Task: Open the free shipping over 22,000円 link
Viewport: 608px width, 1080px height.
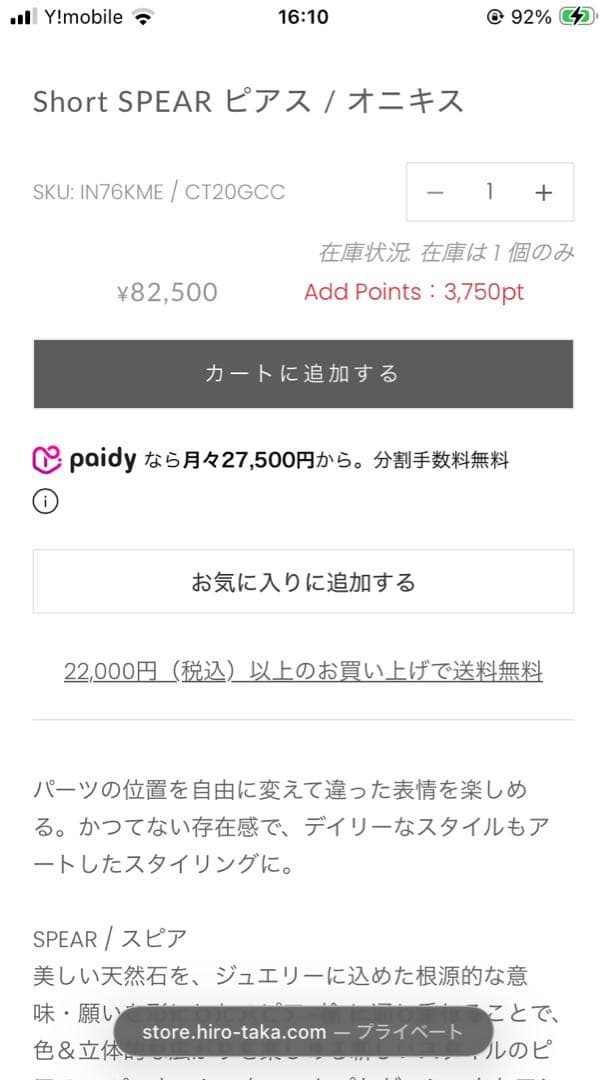Action: (303, 671)
